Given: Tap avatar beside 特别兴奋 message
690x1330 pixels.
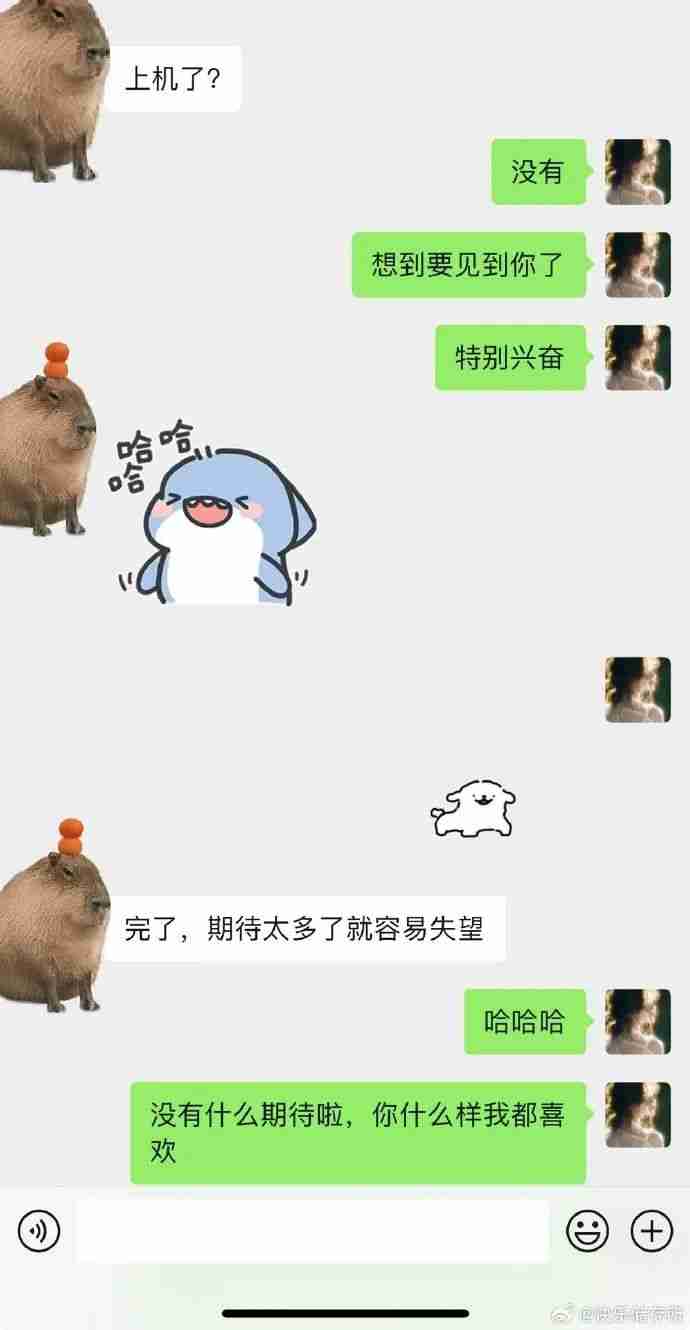Looking at the screenshot, I should tap(638, 357).
